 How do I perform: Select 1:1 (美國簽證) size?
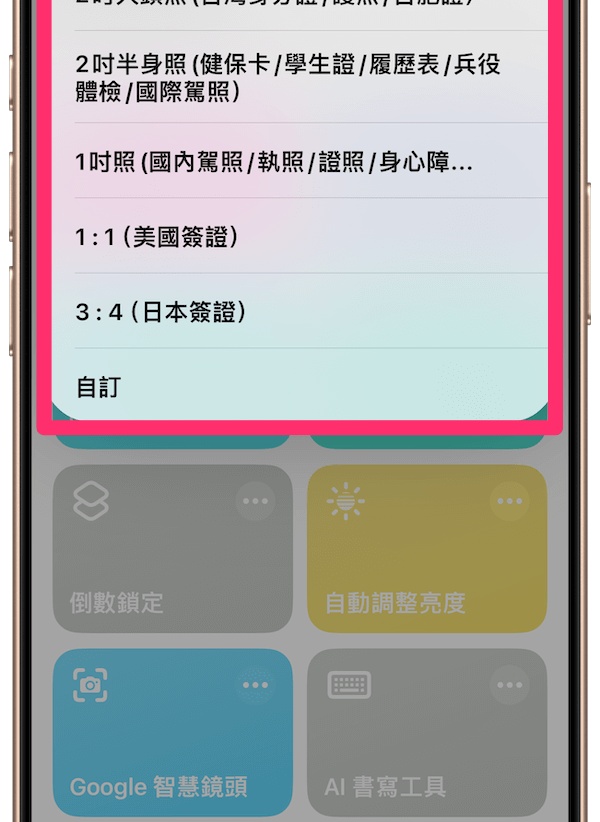click(298, 237)
